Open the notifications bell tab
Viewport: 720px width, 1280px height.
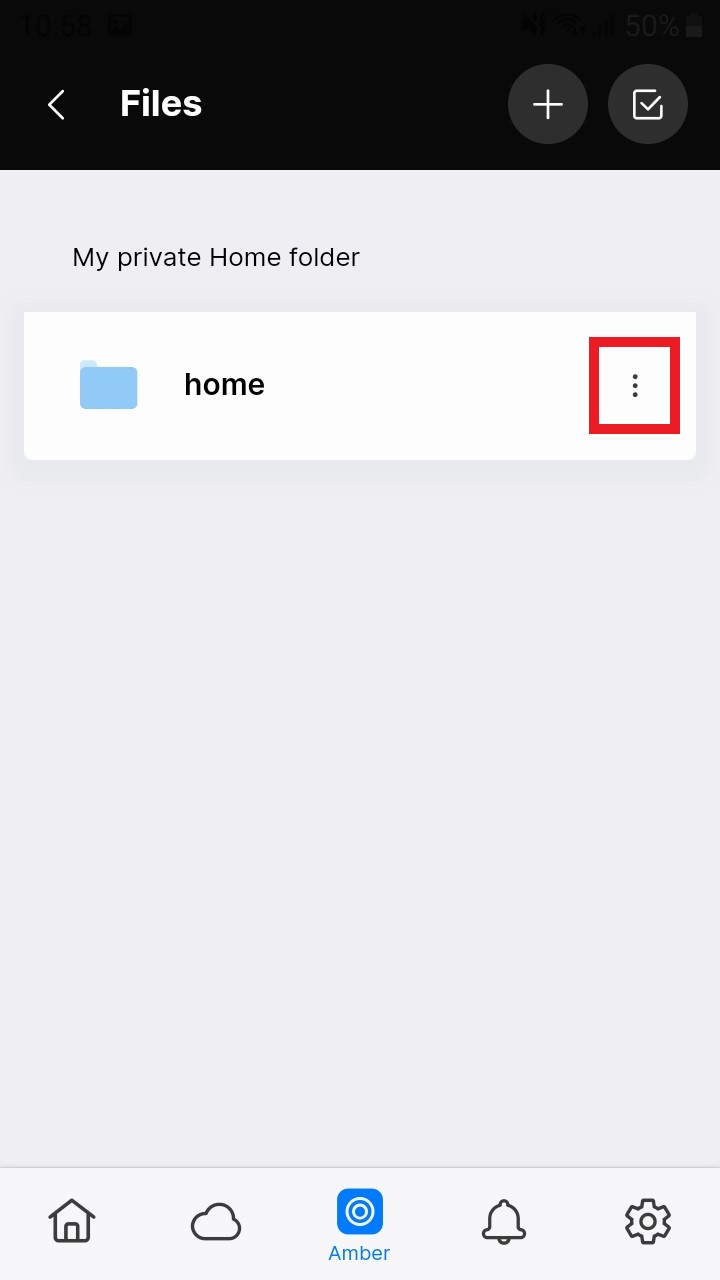(x=504, y=1221)
